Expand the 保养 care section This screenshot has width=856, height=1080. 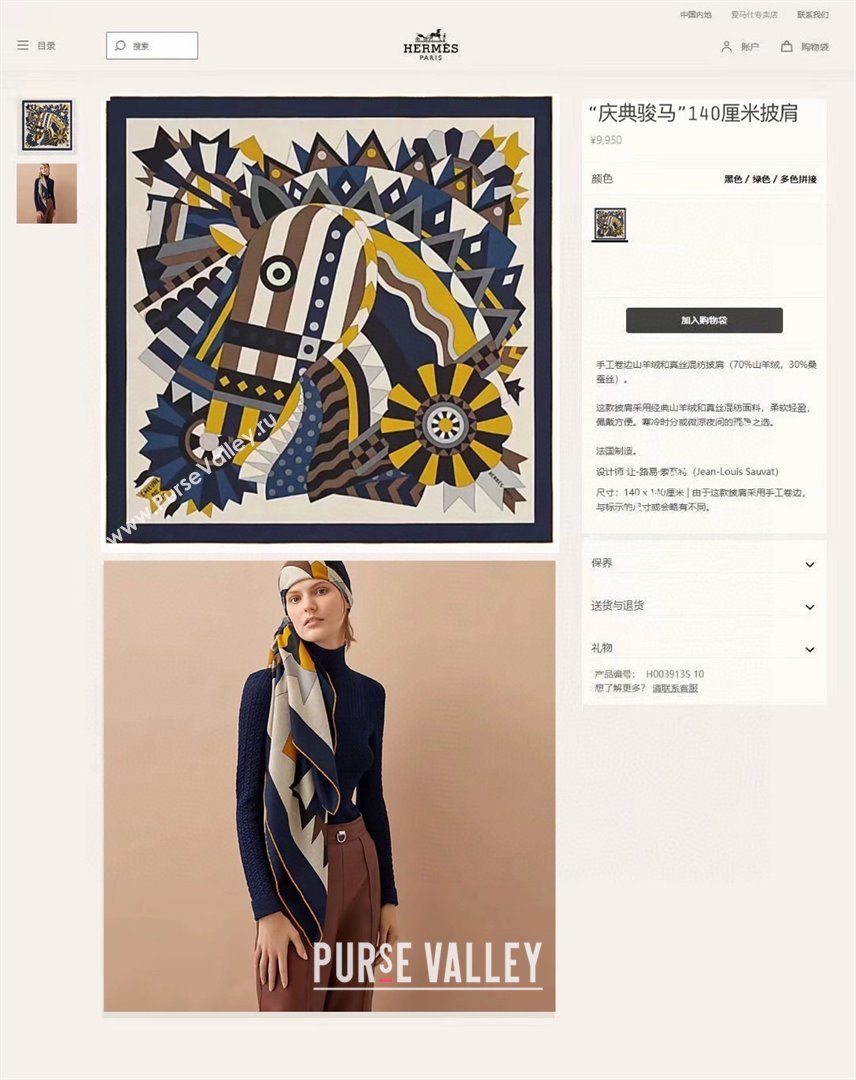tap(704, 564)
